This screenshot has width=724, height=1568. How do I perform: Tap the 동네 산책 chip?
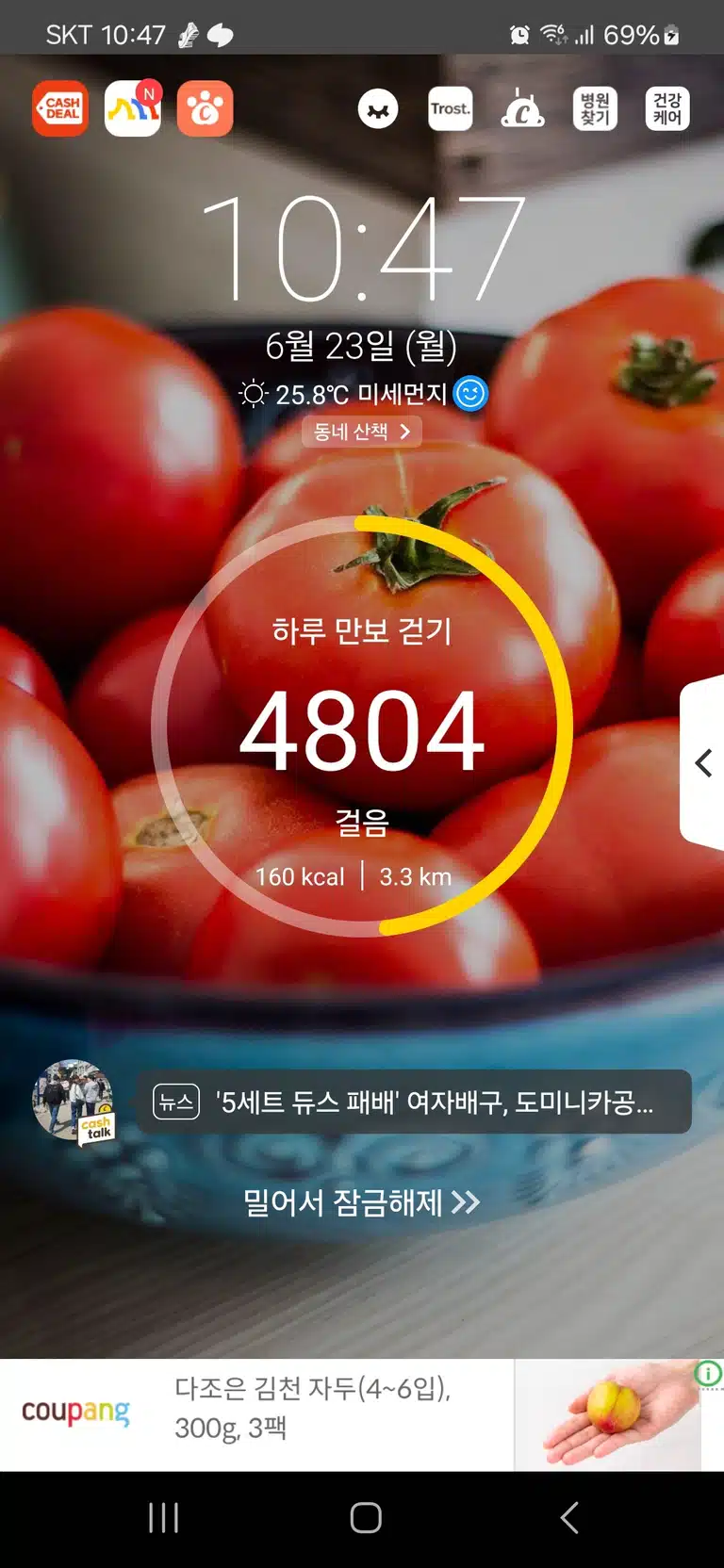pyautogui.click(x=362, y=432)
